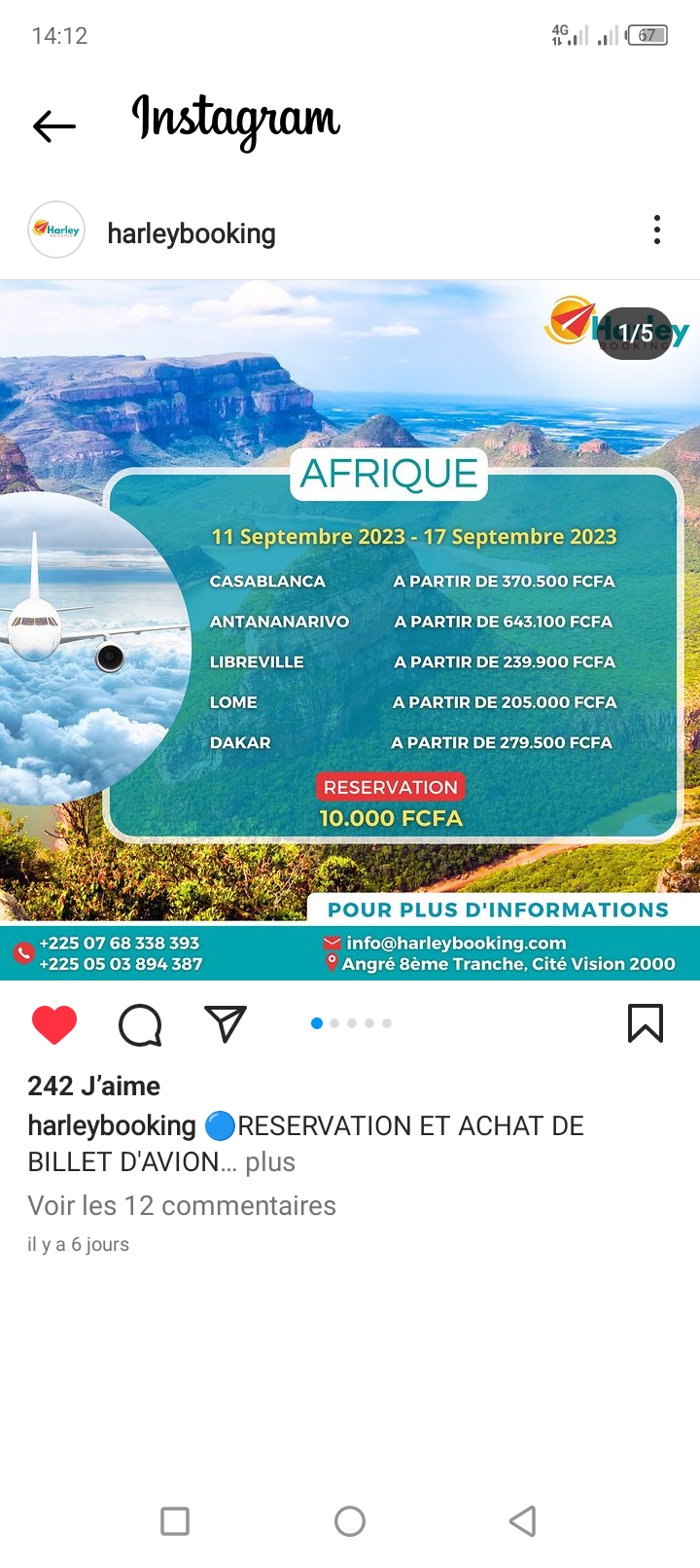
Task: Open the harleybooking username in the post header
Action: click(192, 233)
